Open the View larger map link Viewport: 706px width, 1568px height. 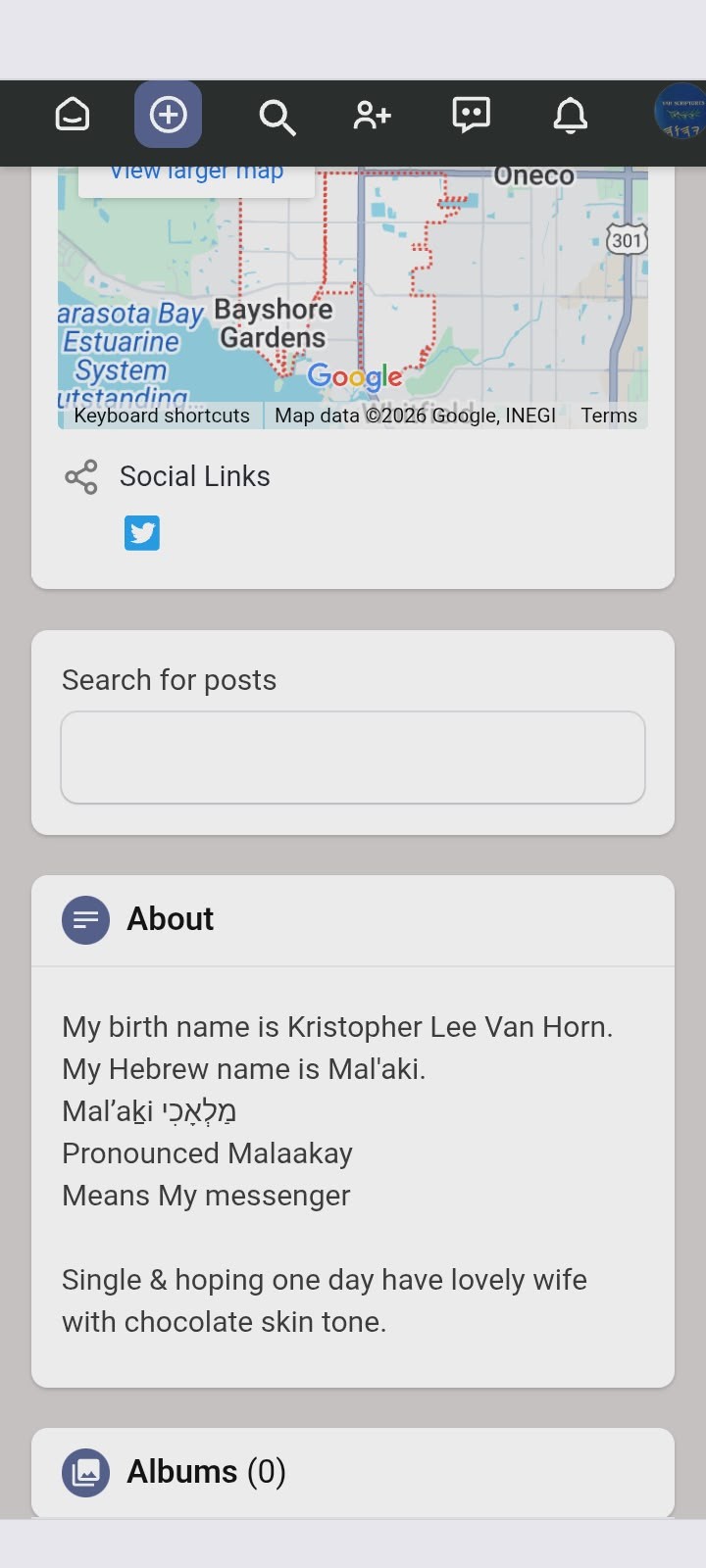tap(196, 172)
